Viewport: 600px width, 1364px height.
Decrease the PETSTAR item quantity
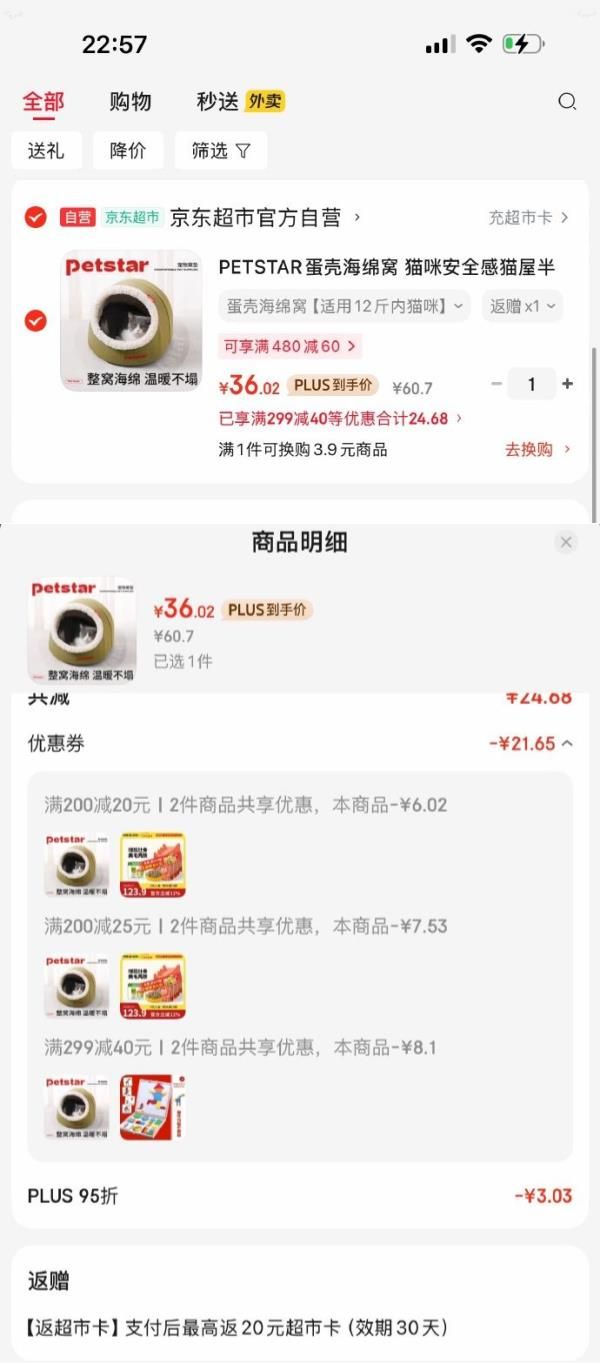click(497, 384)
